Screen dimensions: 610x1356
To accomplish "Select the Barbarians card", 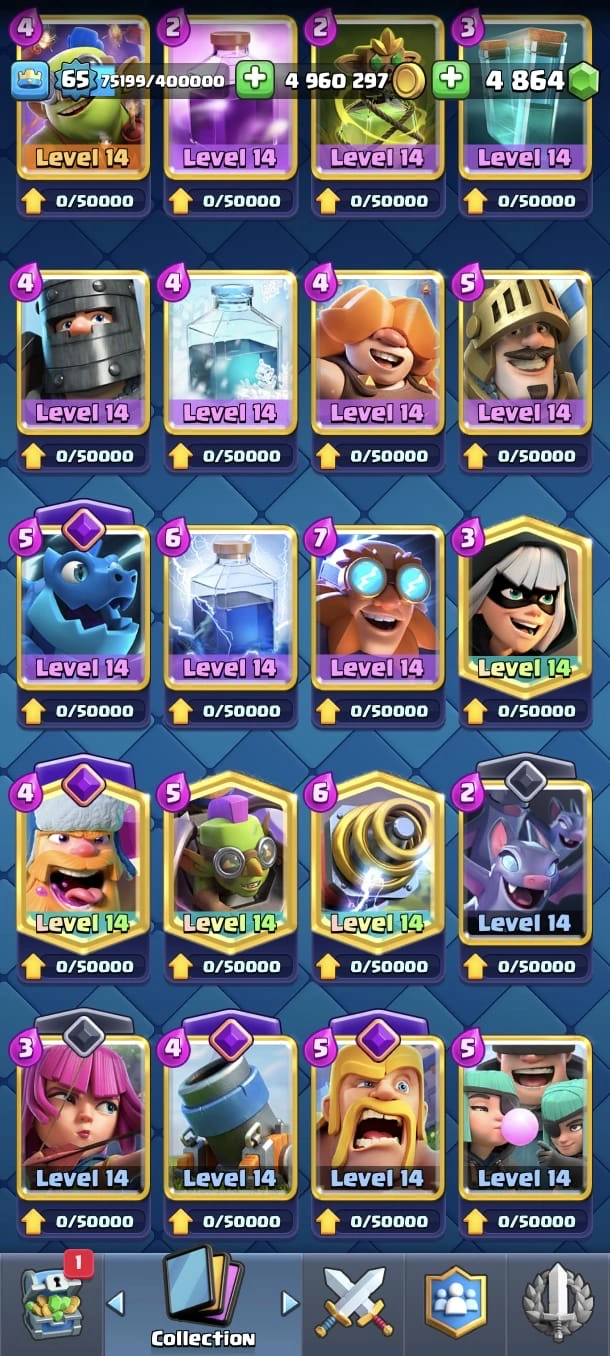I will click(377, 1117).
